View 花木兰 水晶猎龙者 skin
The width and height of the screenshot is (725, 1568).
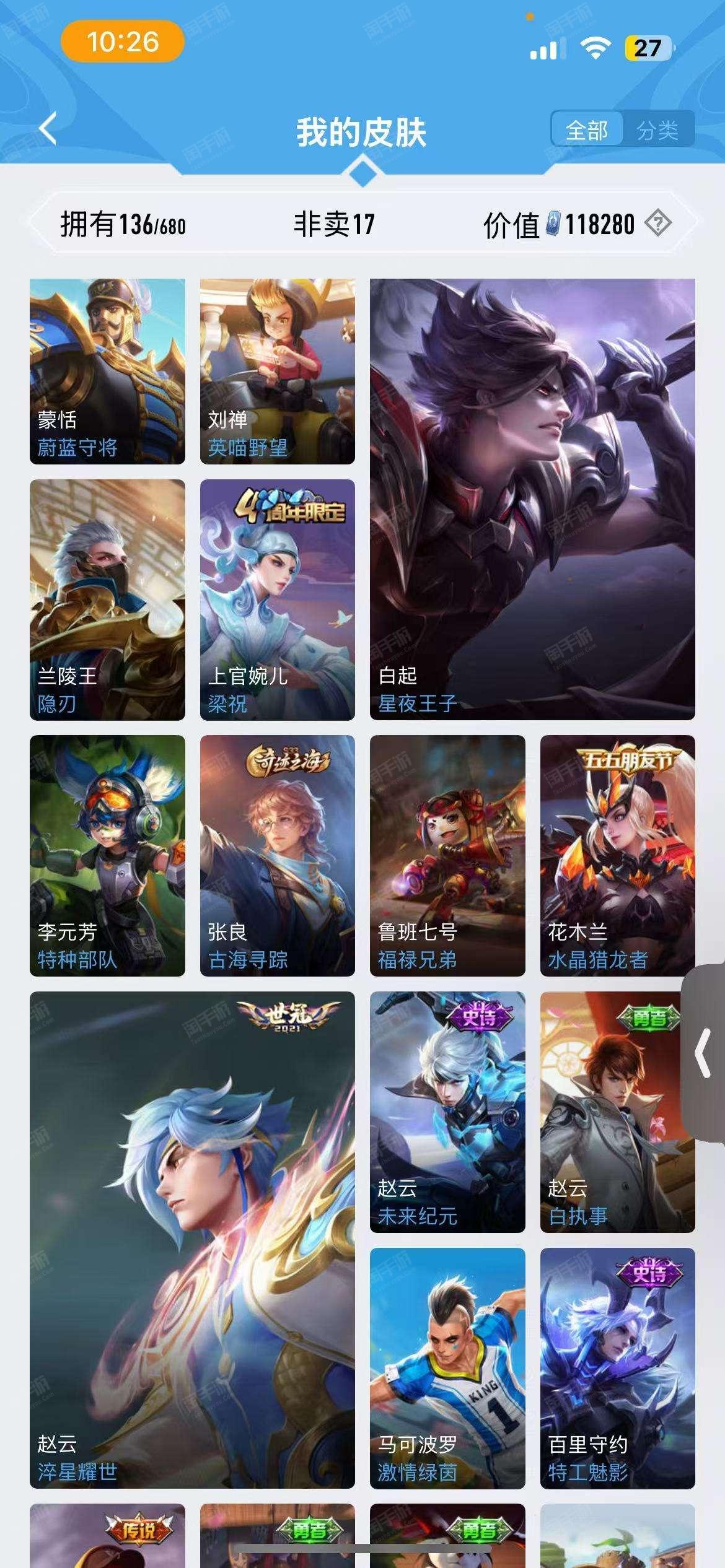[617, 856]
